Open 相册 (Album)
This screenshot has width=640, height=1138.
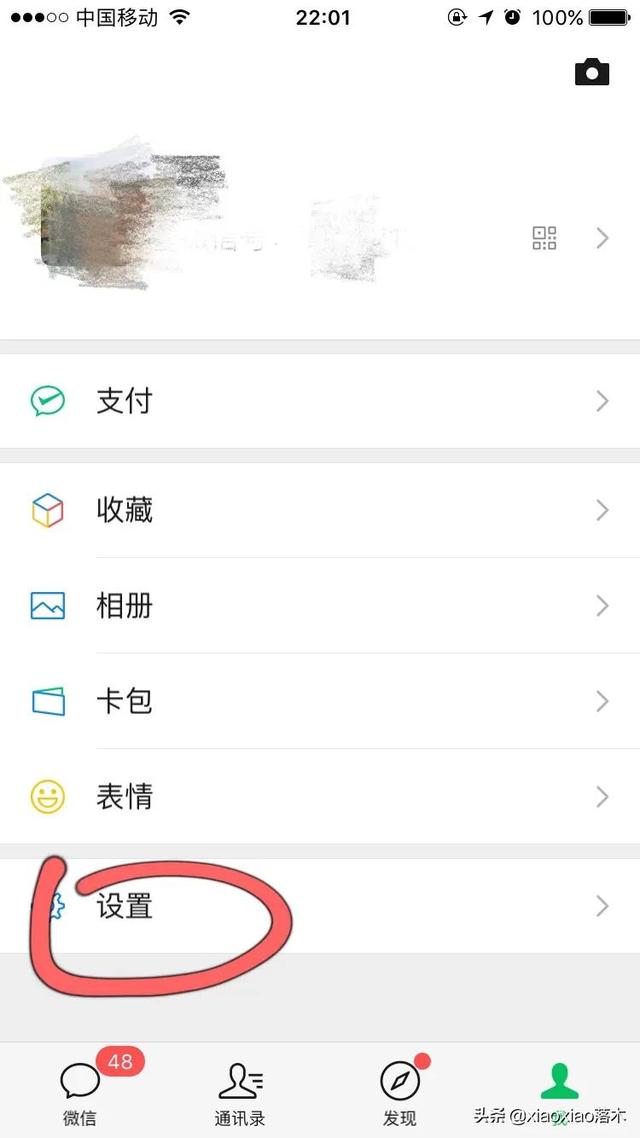pos(320,606)
